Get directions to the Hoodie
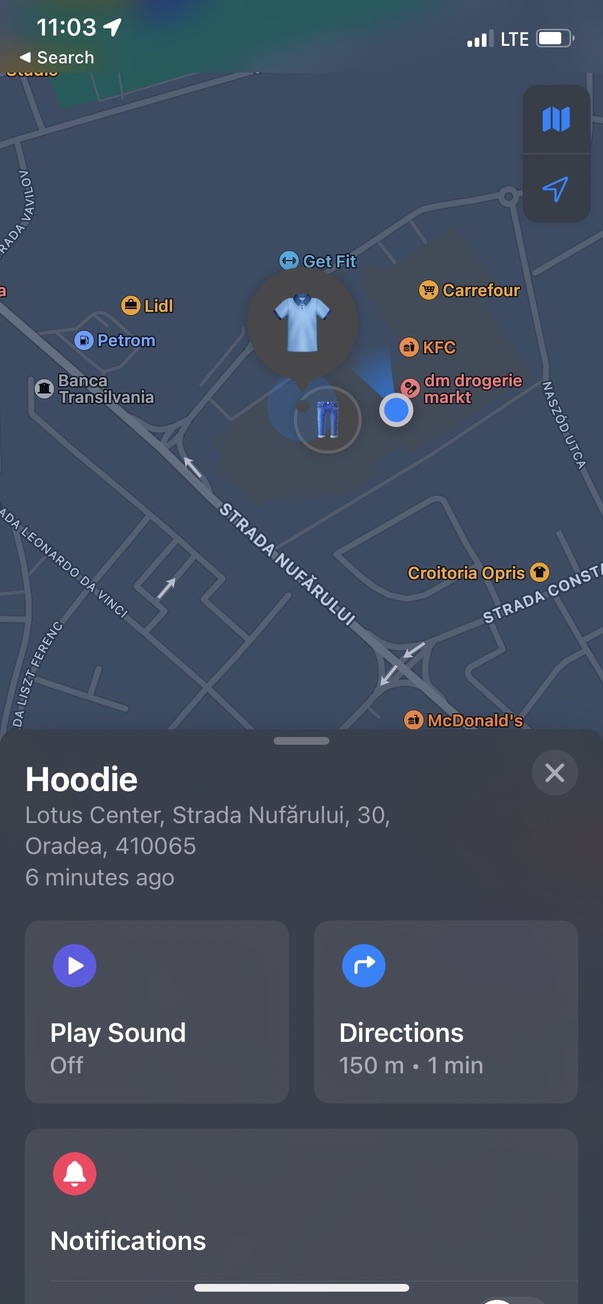 click(446, 1011)
